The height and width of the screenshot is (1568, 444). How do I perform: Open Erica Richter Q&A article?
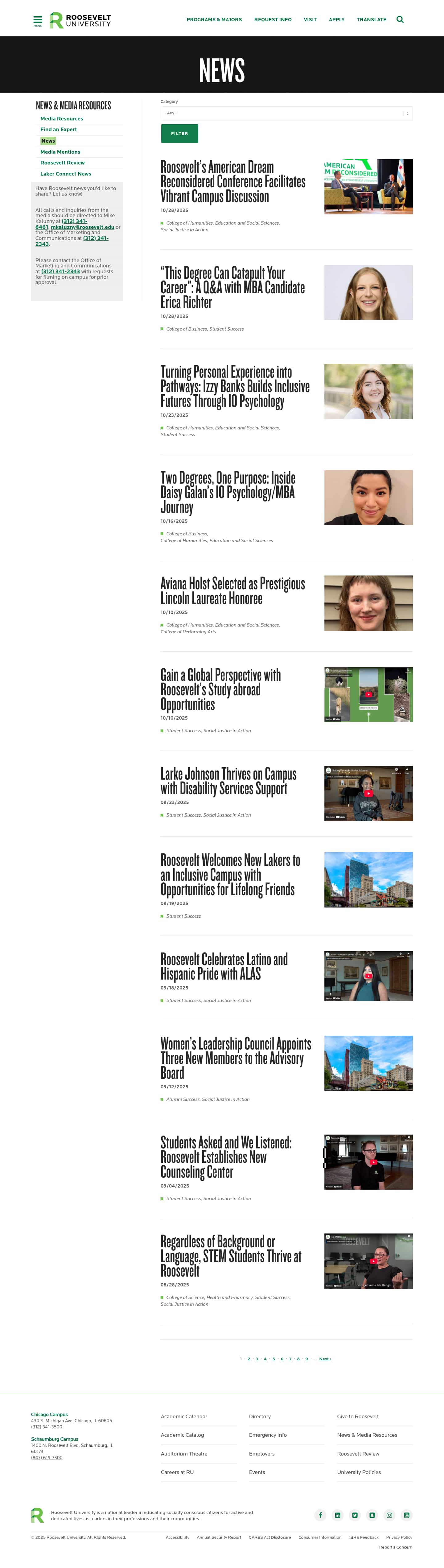point(232,287)
